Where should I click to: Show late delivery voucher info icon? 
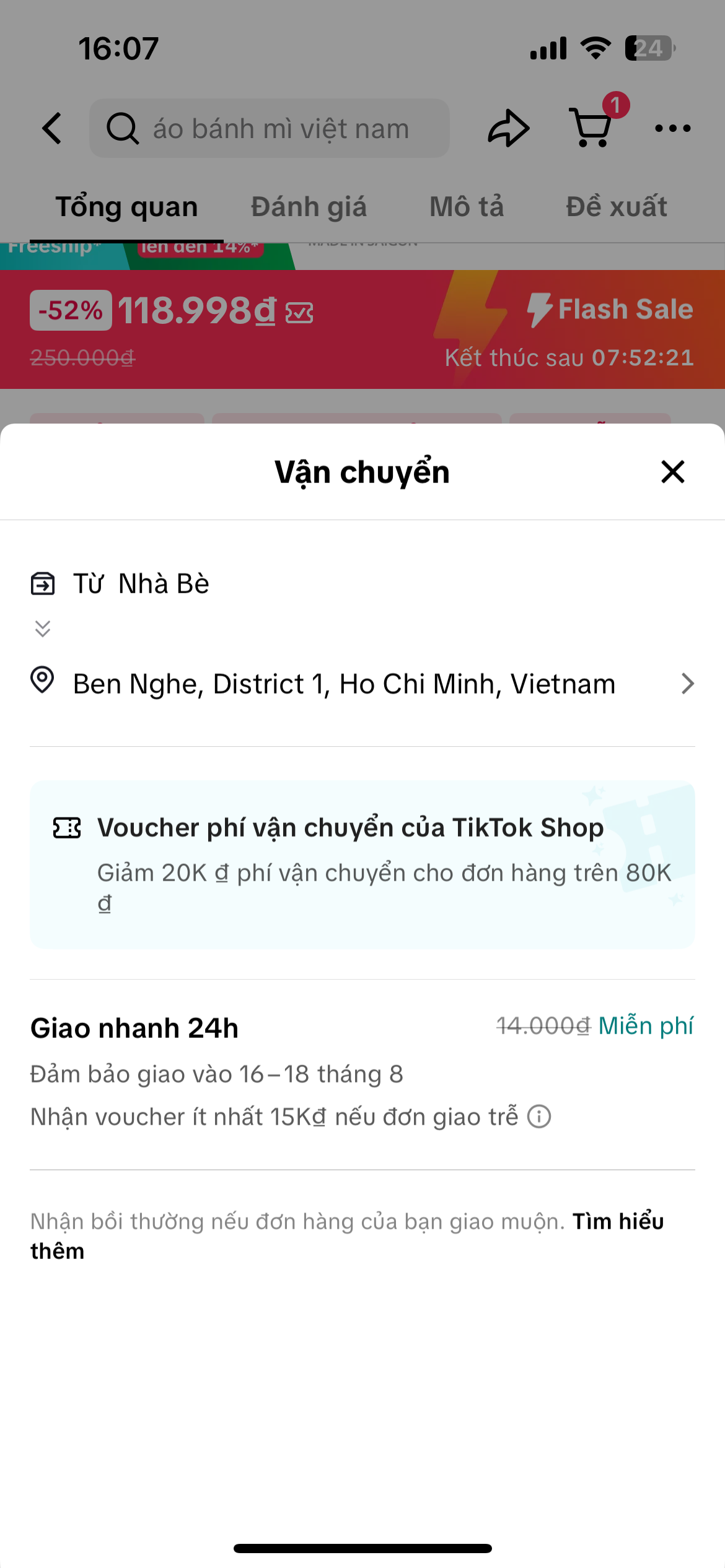[x=539, y=1117]
